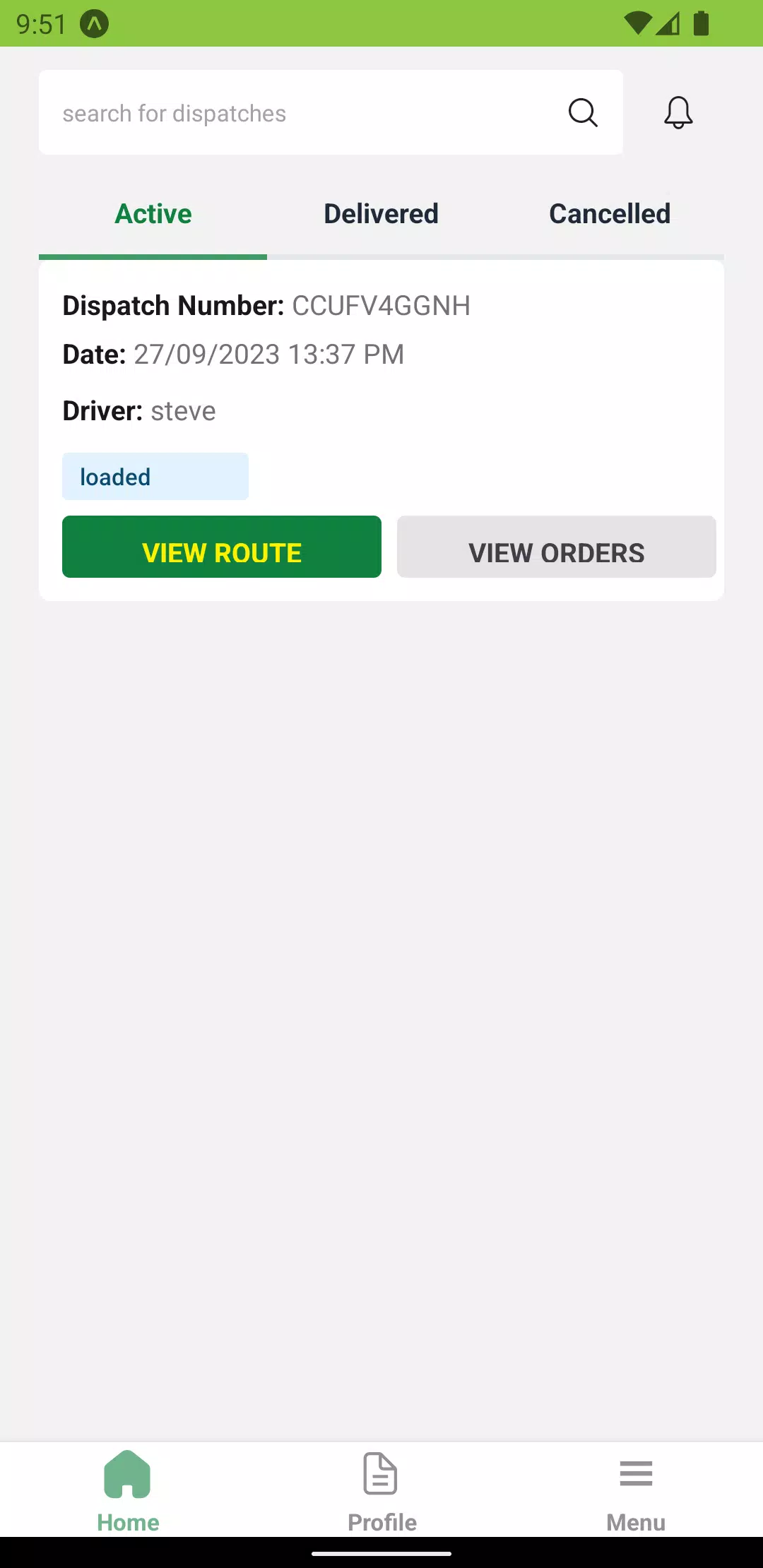Switch to the Delivered tab

(381, 214)
